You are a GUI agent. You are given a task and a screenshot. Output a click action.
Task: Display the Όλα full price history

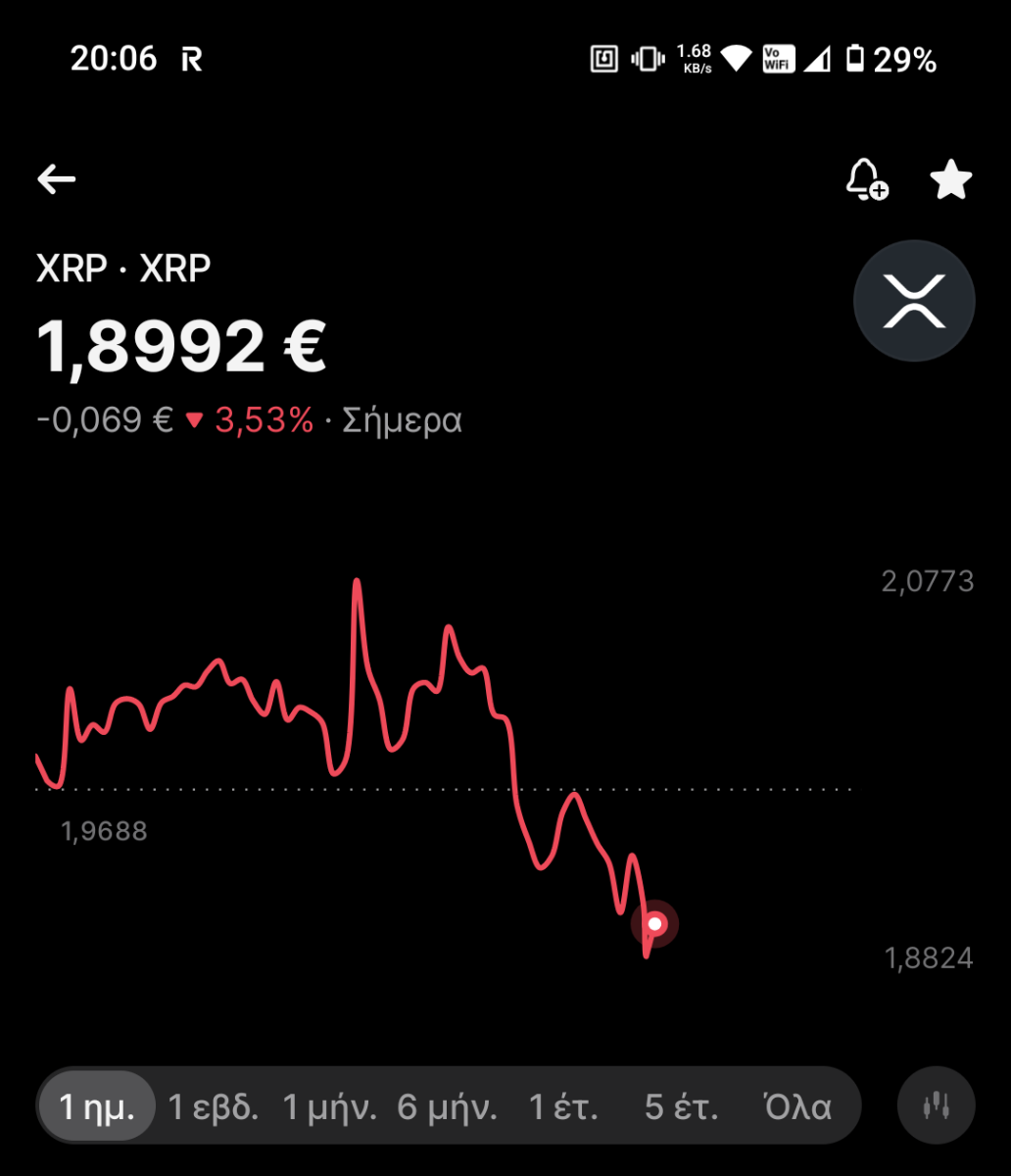(x=797, y=1107)
